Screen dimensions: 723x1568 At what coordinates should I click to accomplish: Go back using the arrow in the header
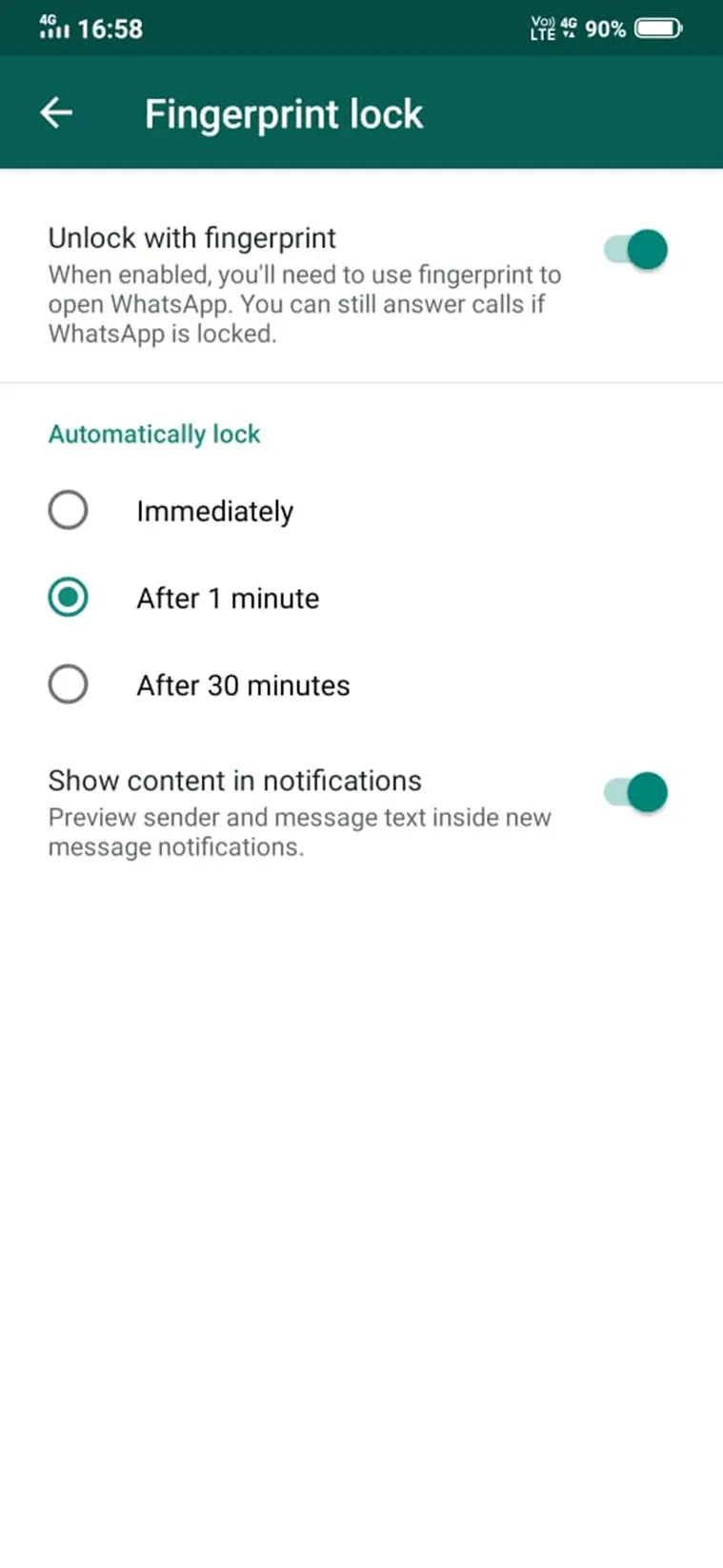pyautogui.click(x=56, y=113)
